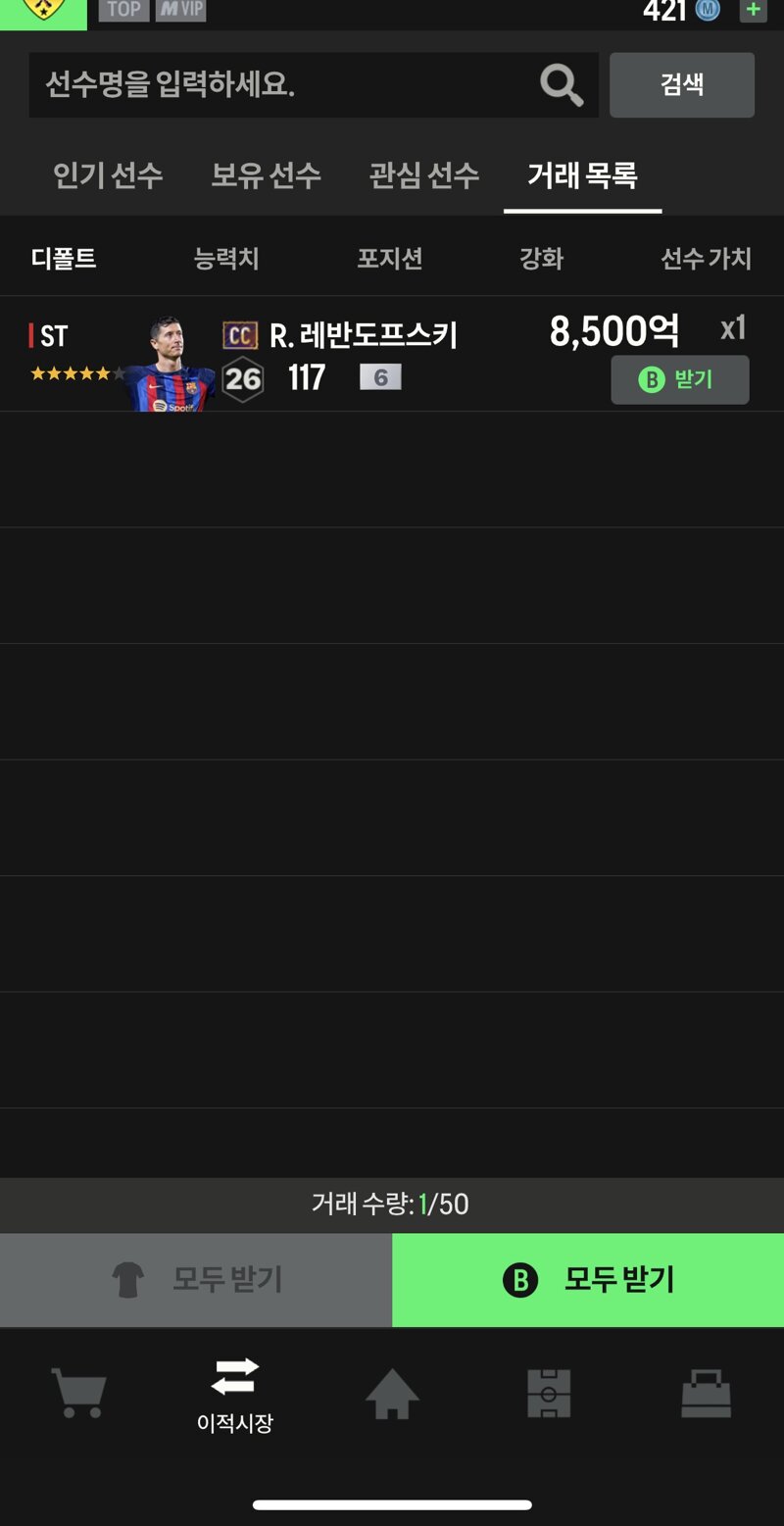Sort by 디폴트
784x1526 pixels.
point(64,259)
